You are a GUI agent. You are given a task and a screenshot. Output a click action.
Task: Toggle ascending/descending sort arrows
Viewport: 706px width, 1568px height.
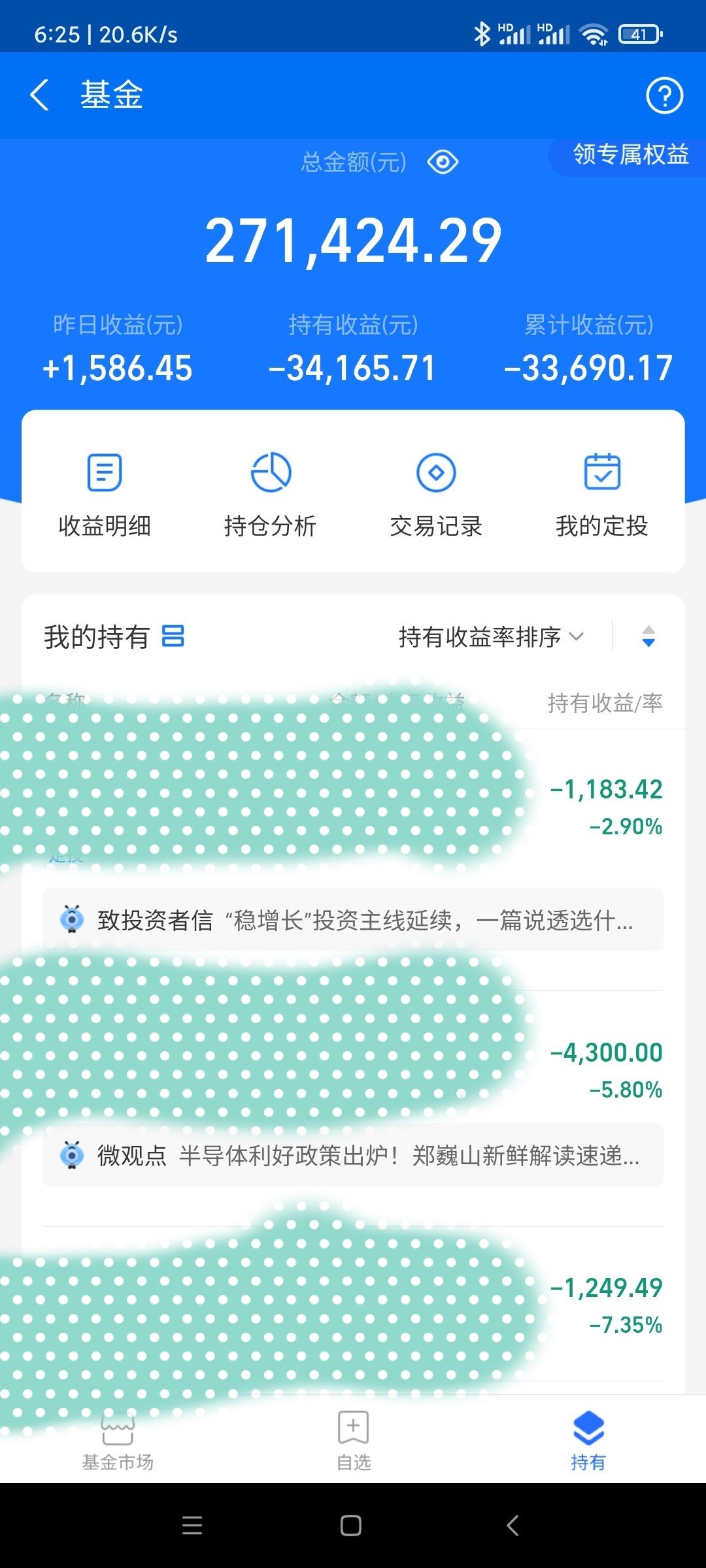[x=648, y=636]
